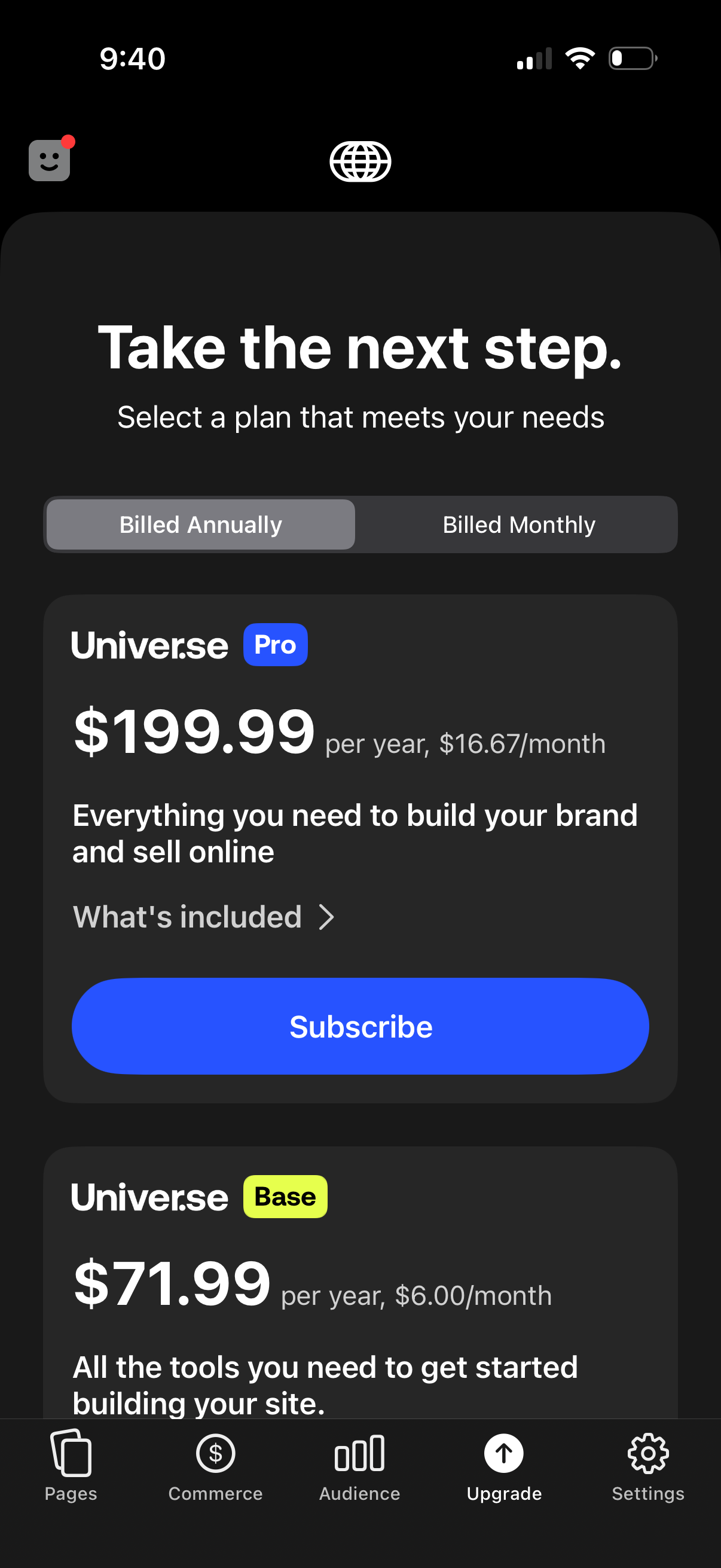721x1568 pixels.
Task: Open the smiley face profile icon
Action: tap(49, 161)
